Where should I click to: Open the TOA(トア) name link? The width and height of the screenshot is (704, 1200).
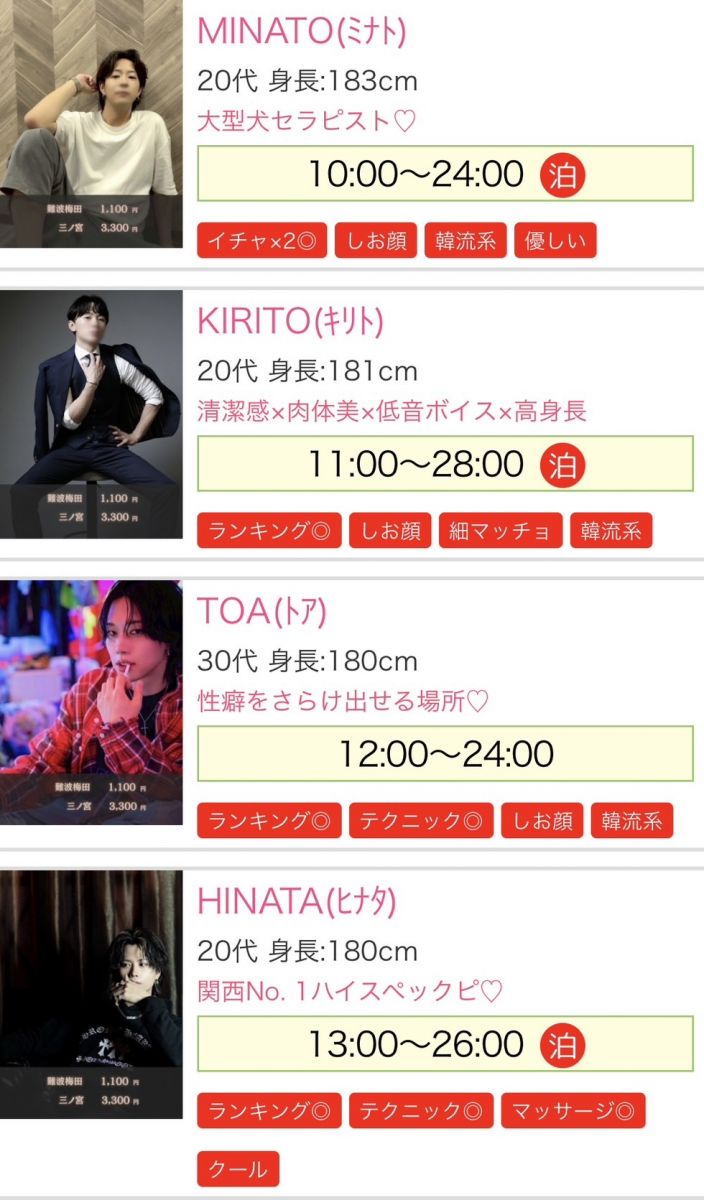[262, 612]
